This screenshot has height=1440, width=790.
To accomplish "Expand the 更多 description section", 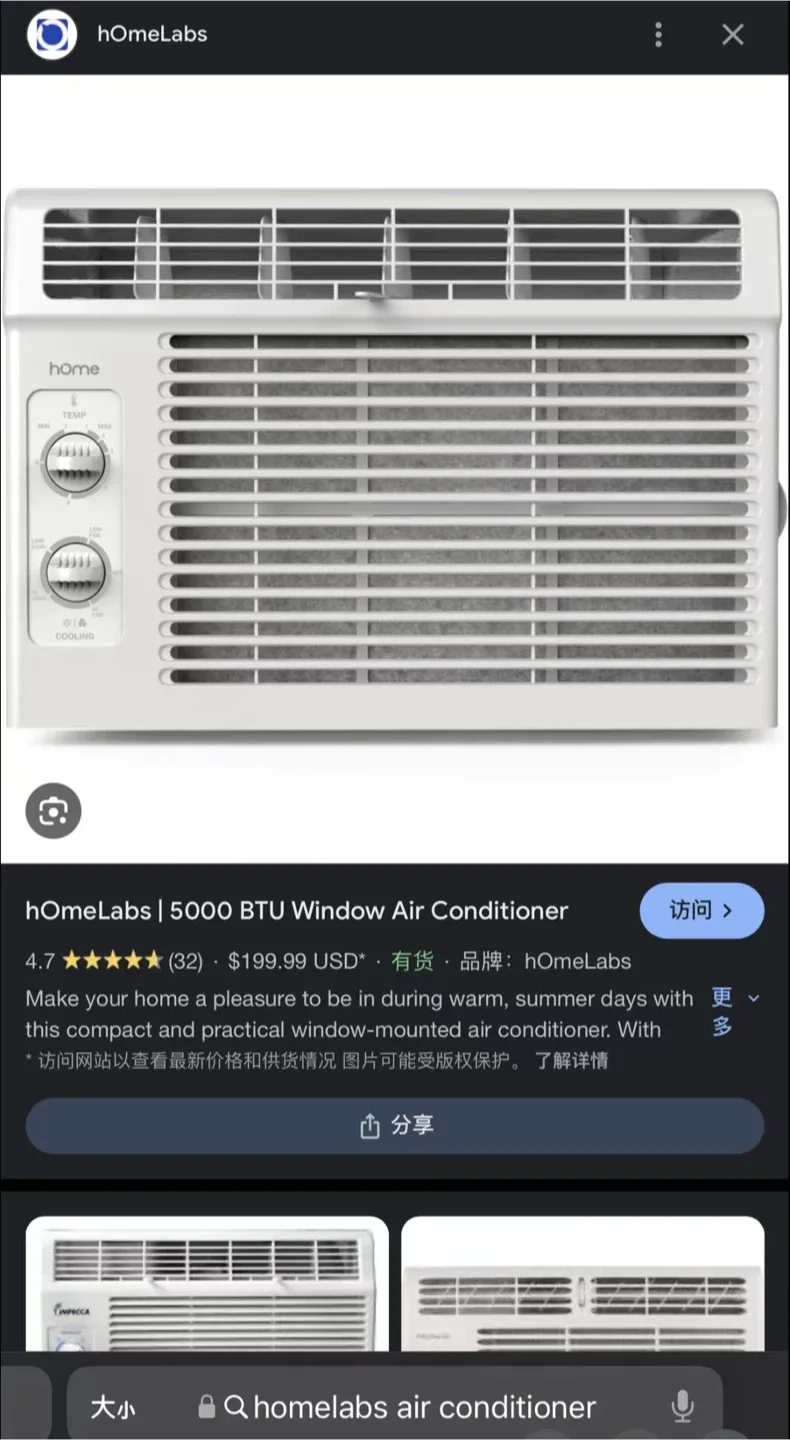I will pyautogui.click(x=723, y=1010).
